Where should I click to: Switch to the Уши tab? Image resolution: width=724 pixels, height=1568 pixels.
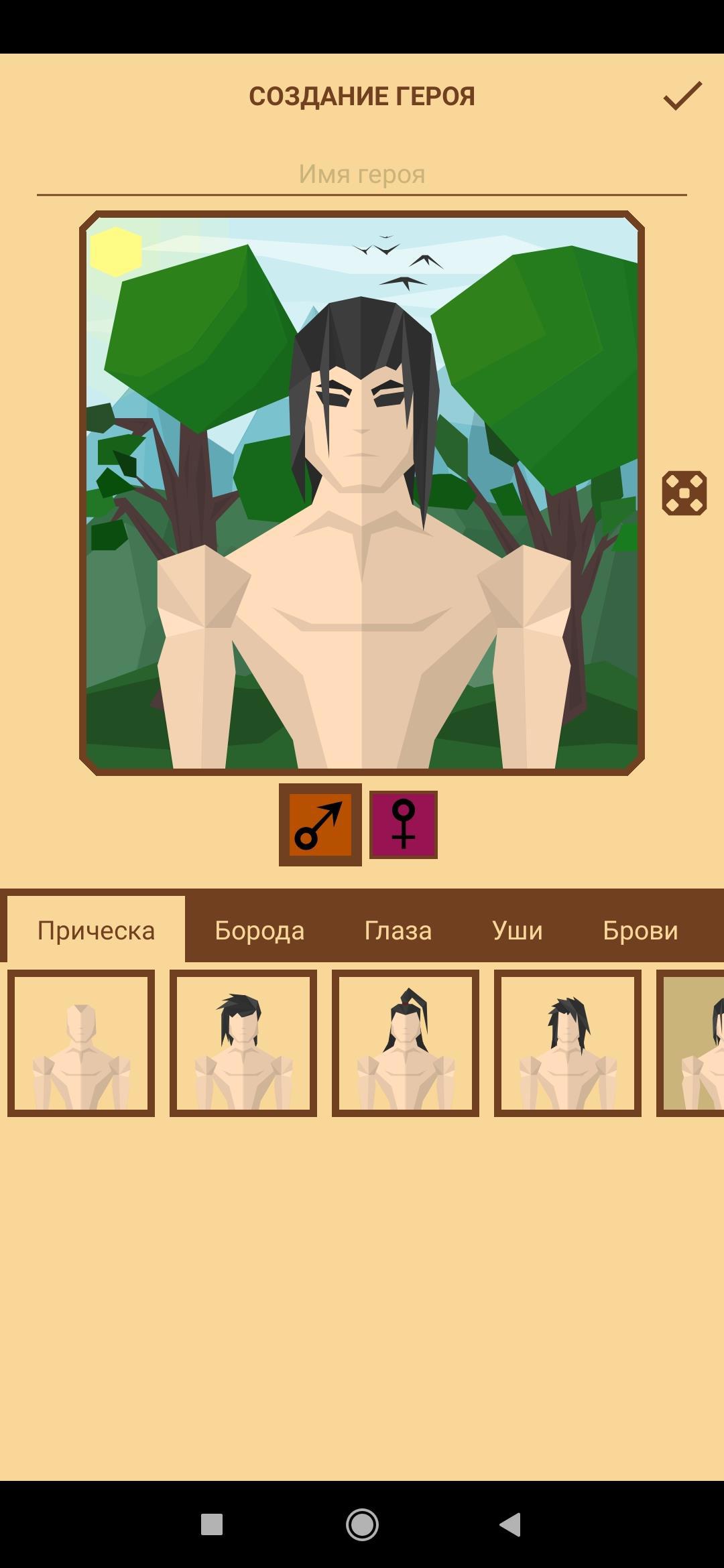click(x=517, y=930)
